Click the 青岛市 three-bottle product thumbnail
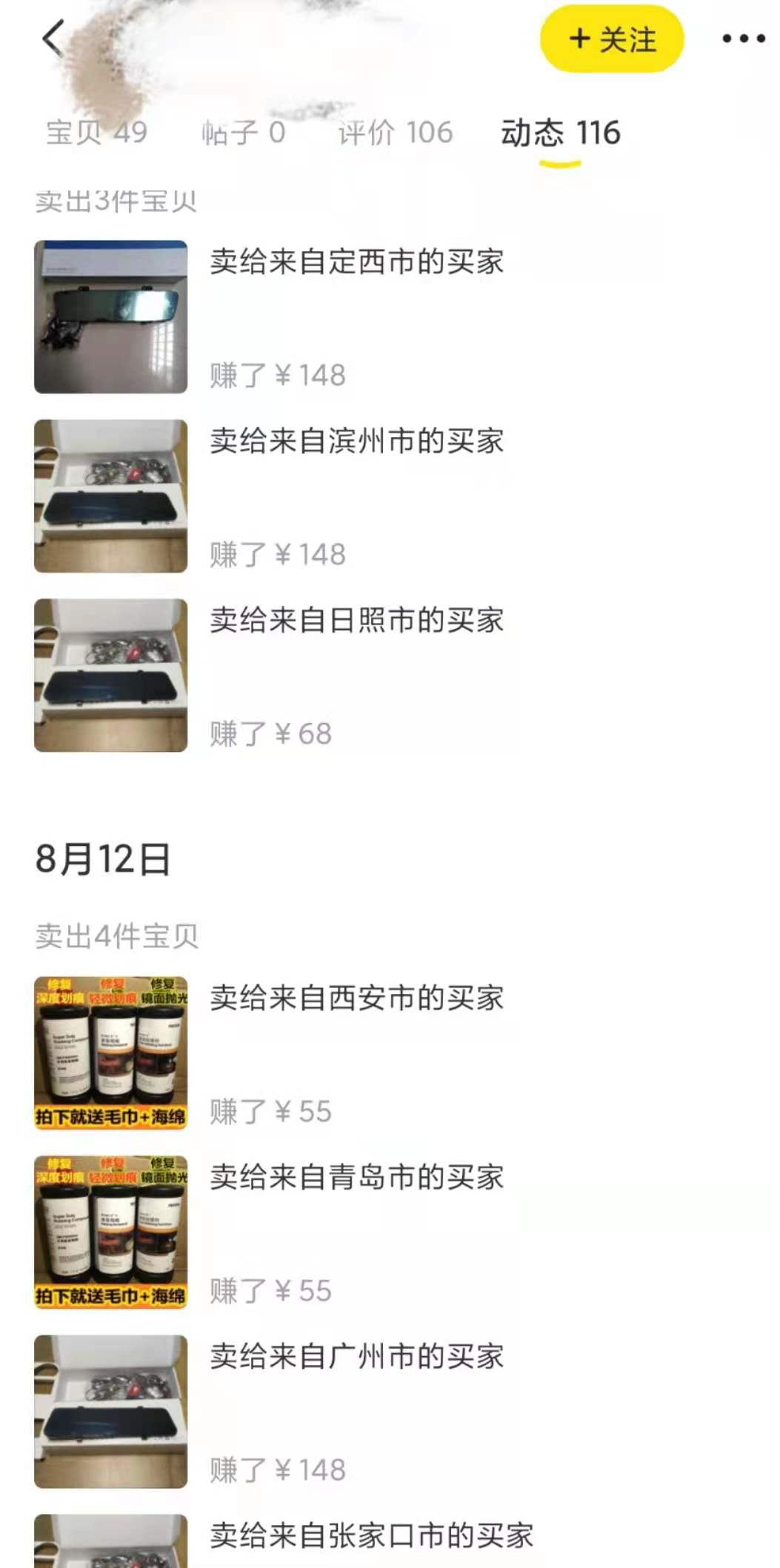The width and height of the screenshot is (780, 1568). pyautogui.click(x=109, y=1228)
